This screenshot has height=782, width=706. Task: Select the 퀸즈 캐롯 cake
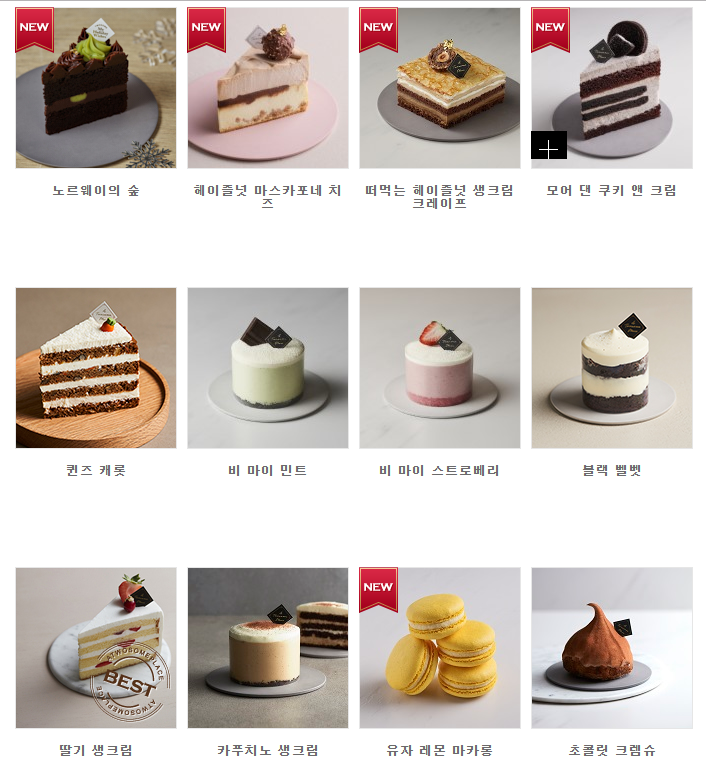(96, 368)
